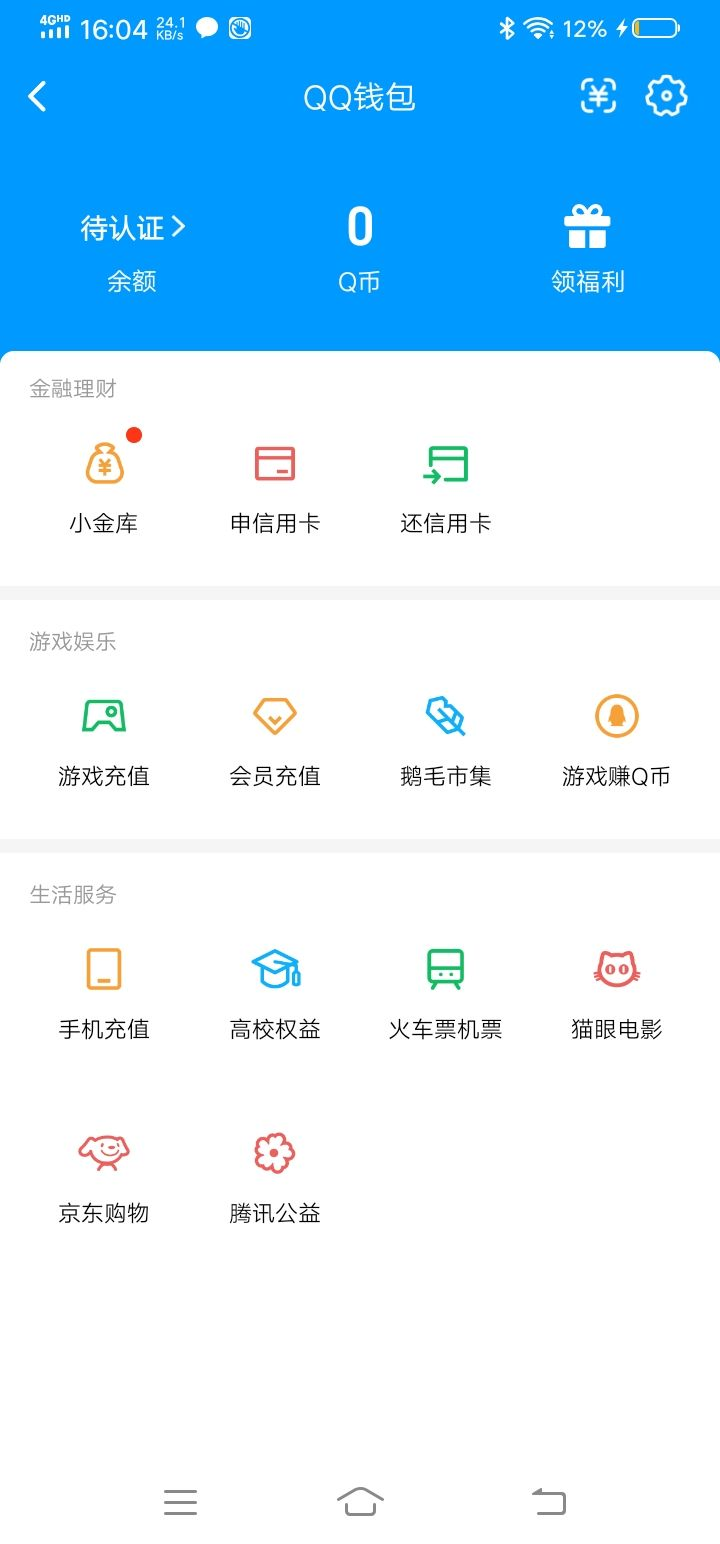Check Q币 balance by tapping 0
This screenshot has width=720, height=1544.
[x=360, y=228]
